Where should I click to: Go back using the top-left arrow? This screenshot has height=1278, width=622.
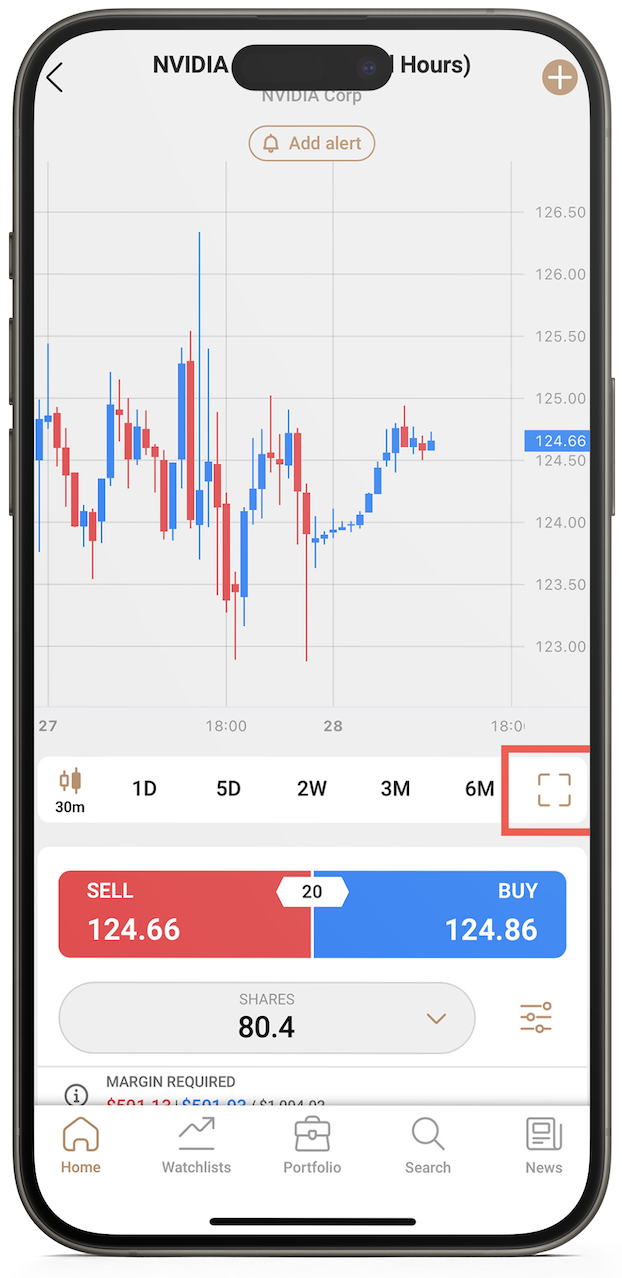[x=55, y=77]
